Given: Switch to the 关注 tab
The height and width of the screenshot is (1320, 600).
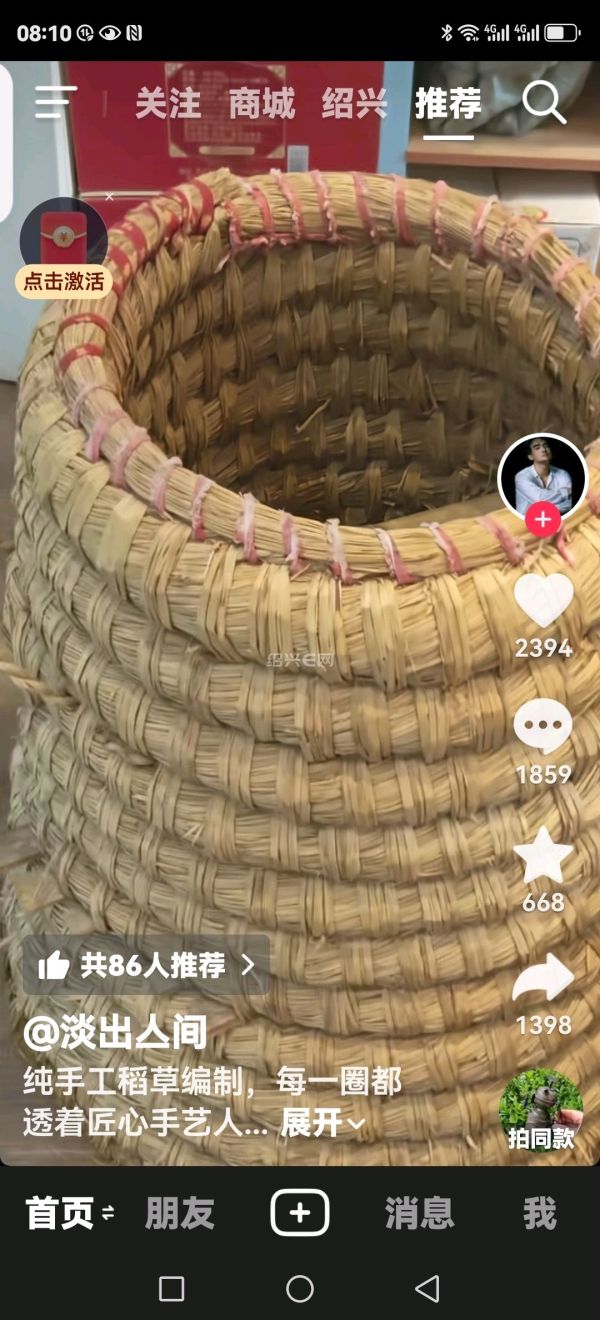Looking at the screenshot, I should pos(168,103).
